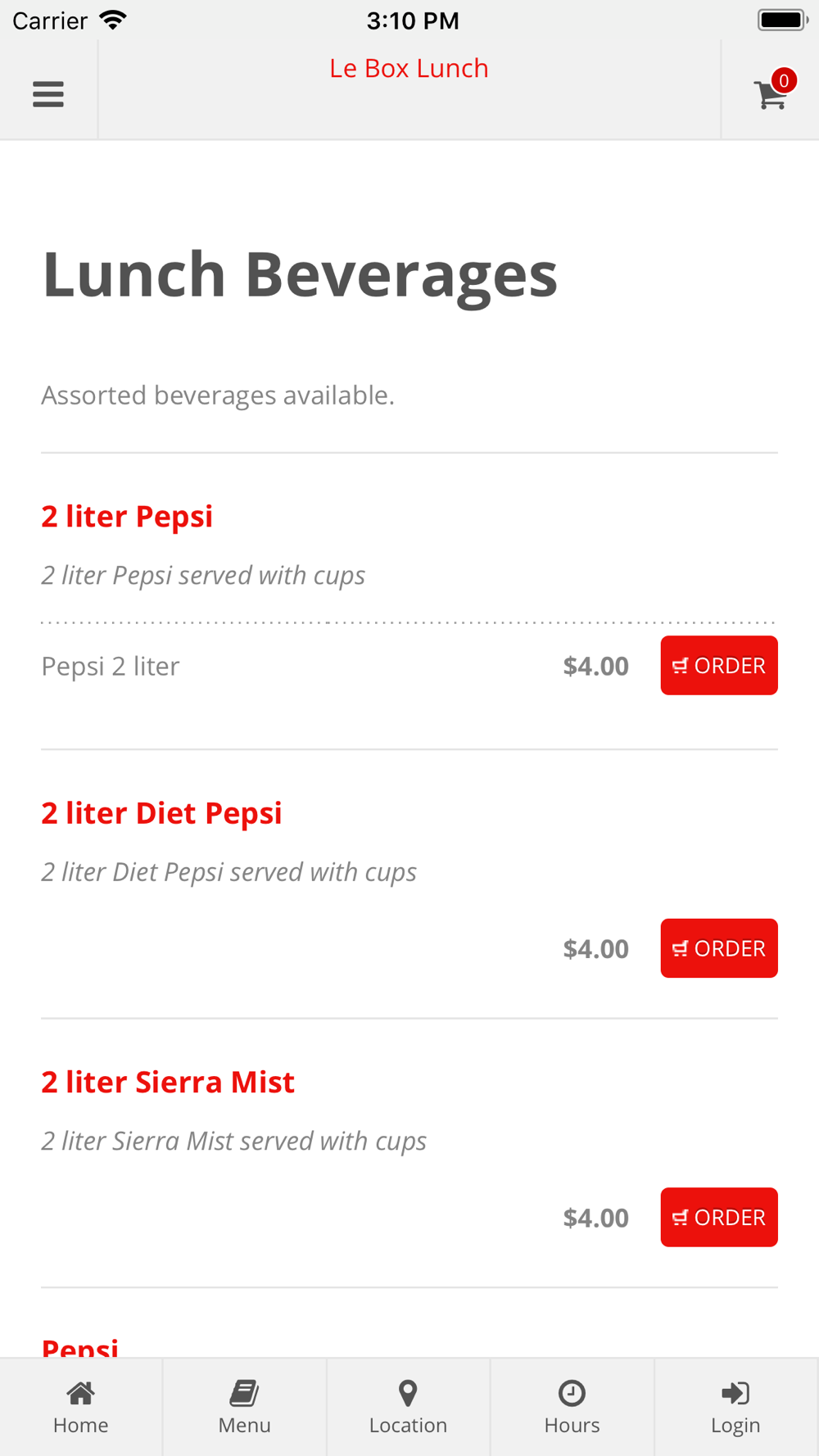Open the shopping cart

772,90
